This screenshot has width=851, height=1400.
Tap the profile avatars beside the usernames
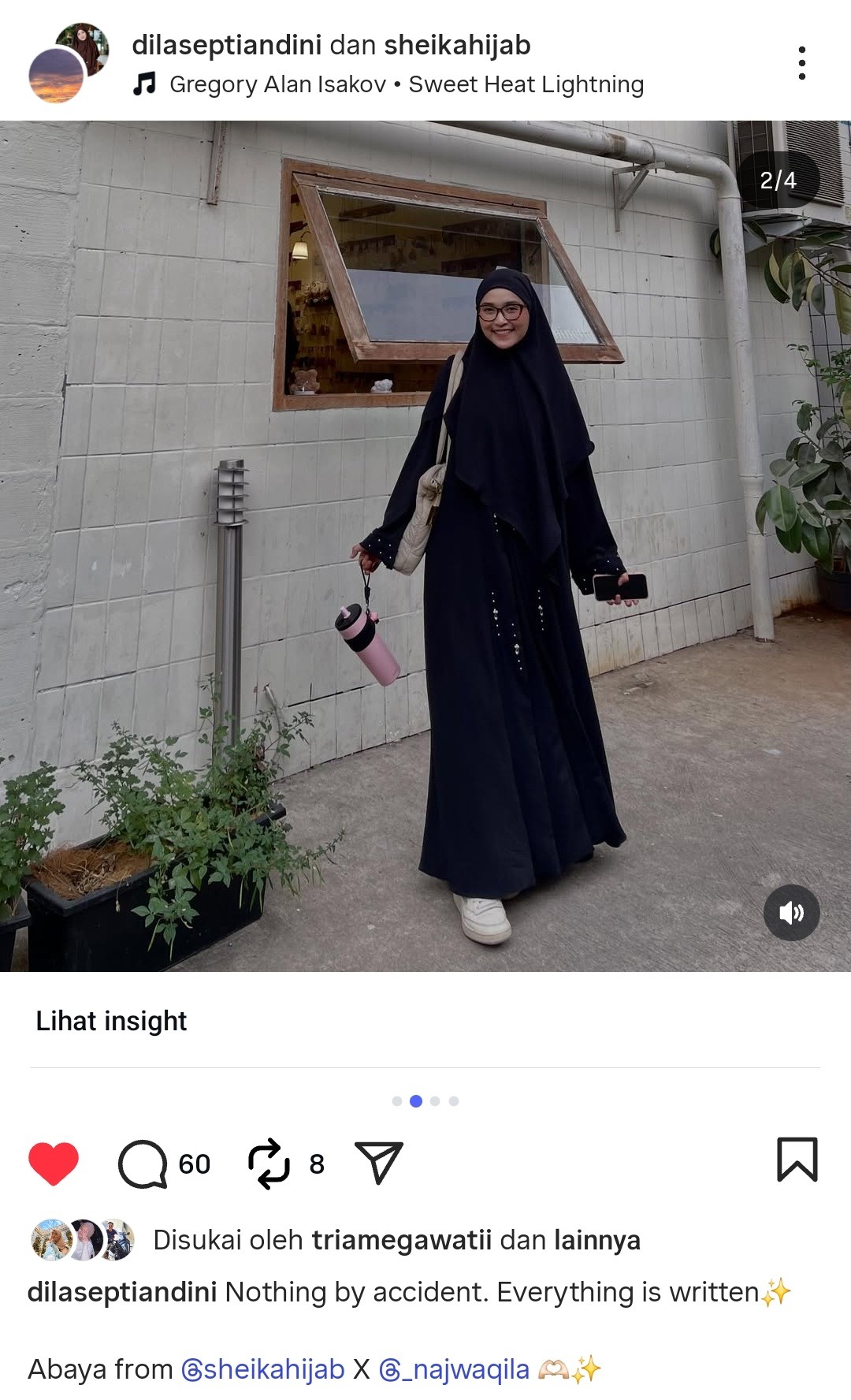click(x=69, y=63)
